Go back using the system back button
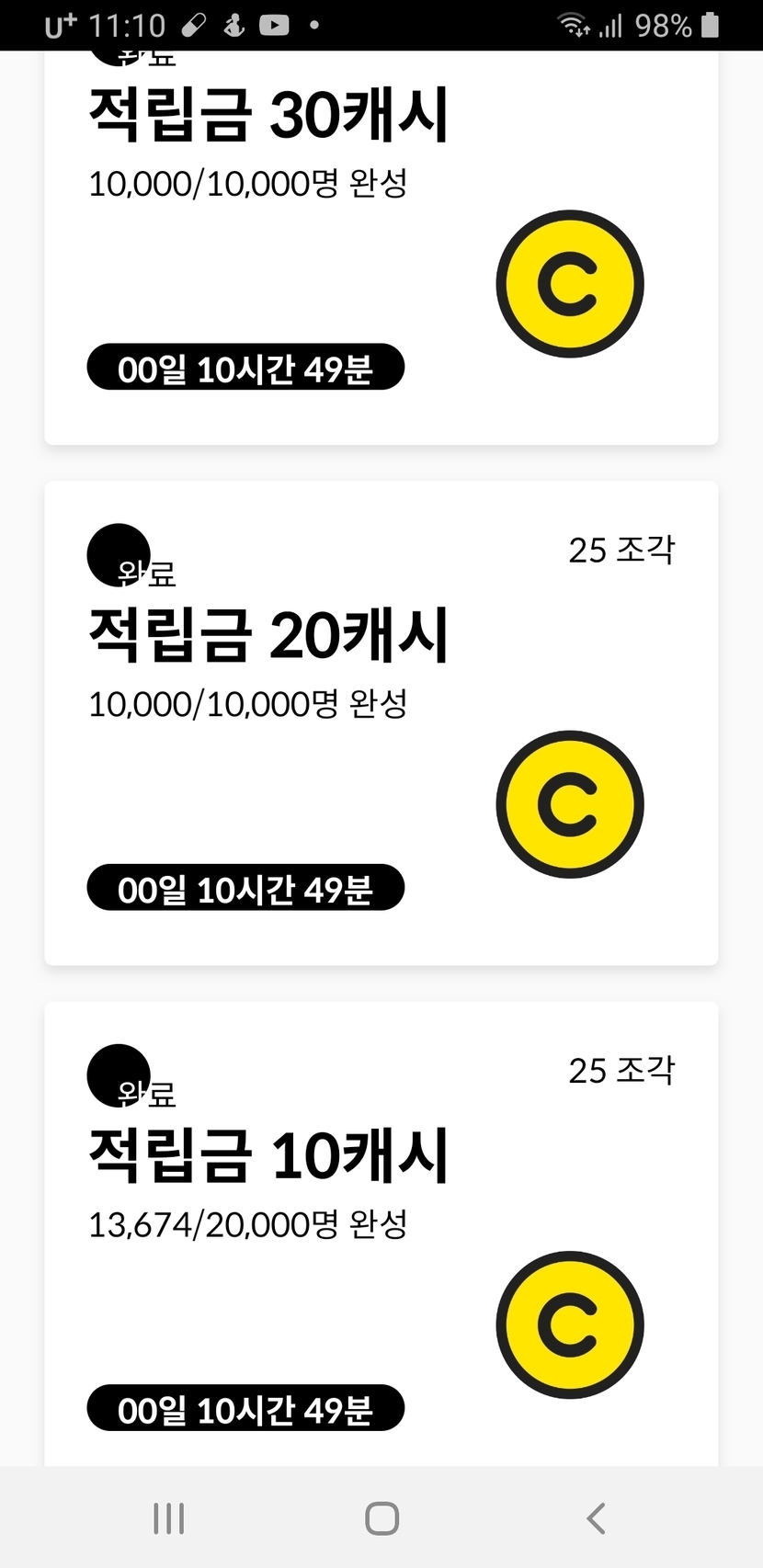This screenshot has width=763, height=1568. point(596,1518)
